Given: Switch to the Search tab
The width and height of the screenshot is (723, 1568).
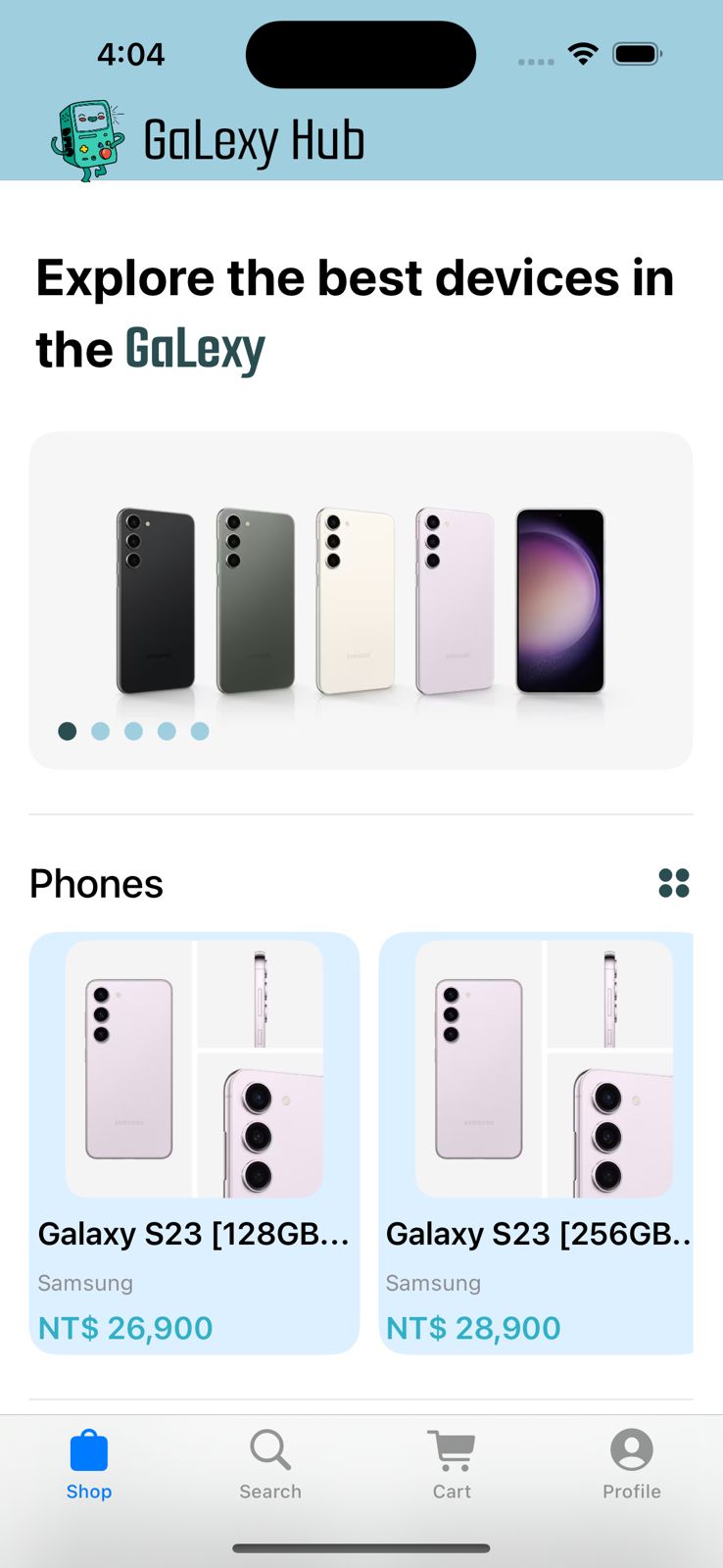Looking at the screenshot, I should click(x=270, y=1464).
